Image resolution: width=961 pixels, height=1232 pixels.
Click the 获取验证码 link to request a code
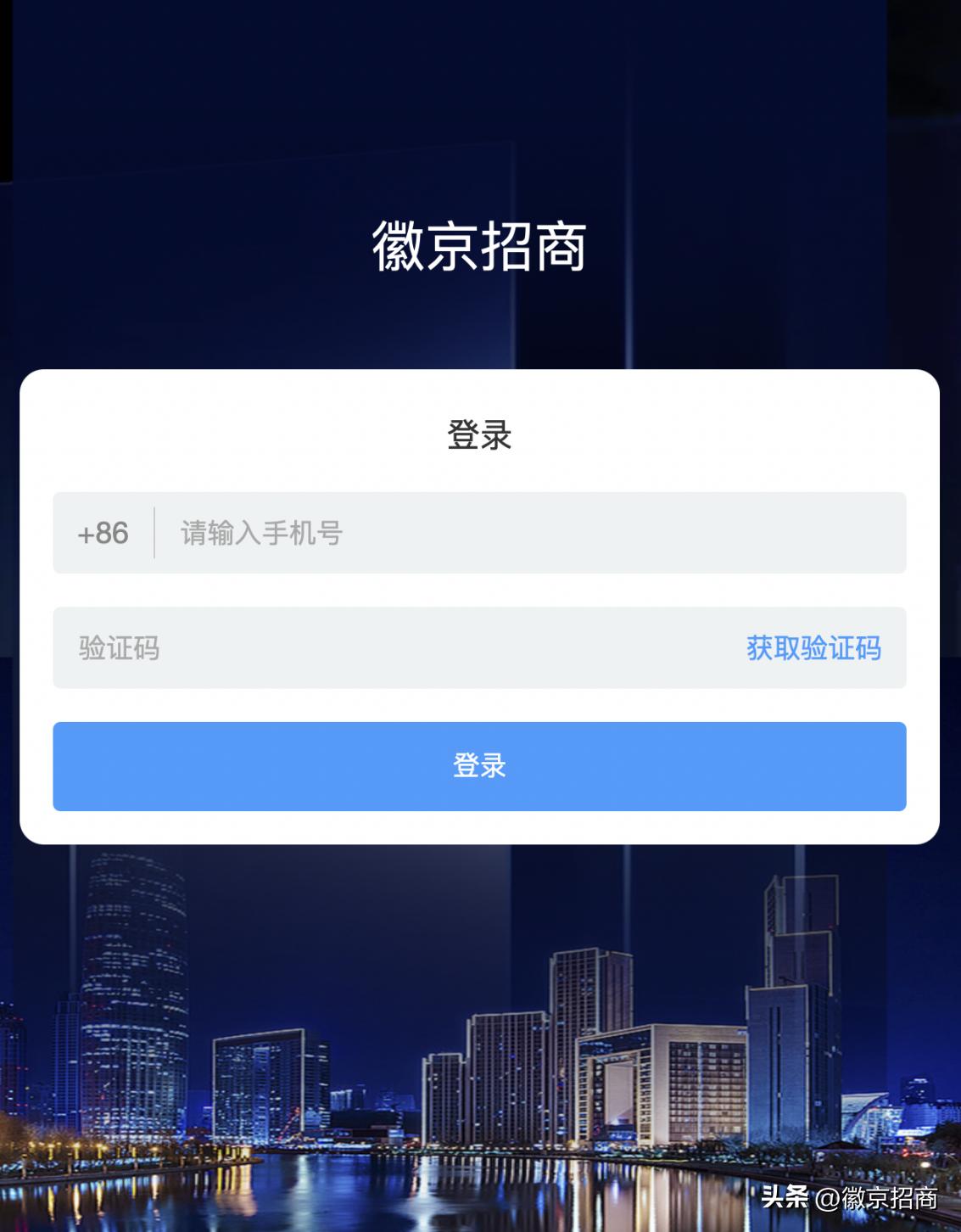coord(812,647)
